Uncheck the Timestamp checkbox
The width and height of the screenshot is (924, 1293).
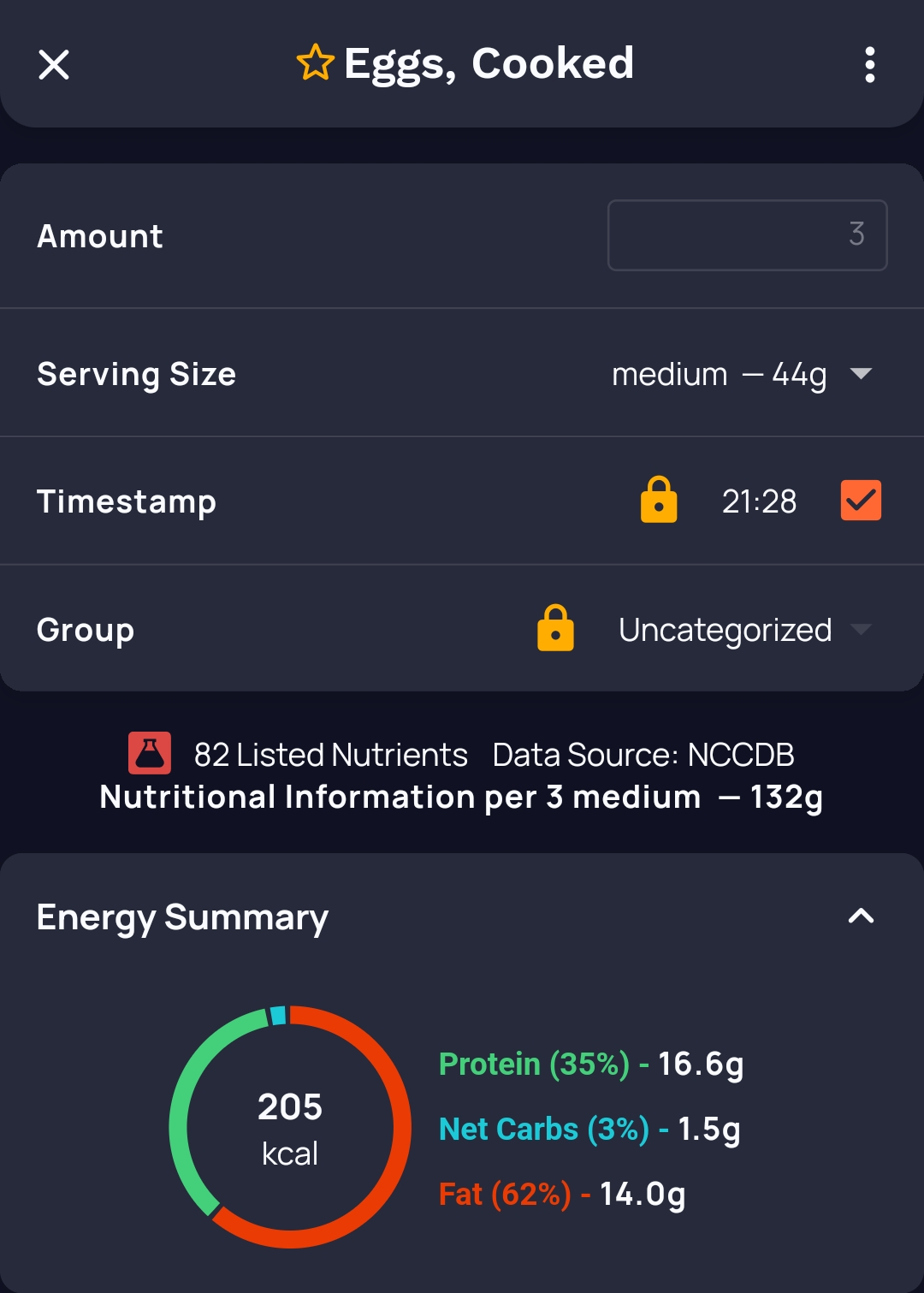click(x=861, y=501)
